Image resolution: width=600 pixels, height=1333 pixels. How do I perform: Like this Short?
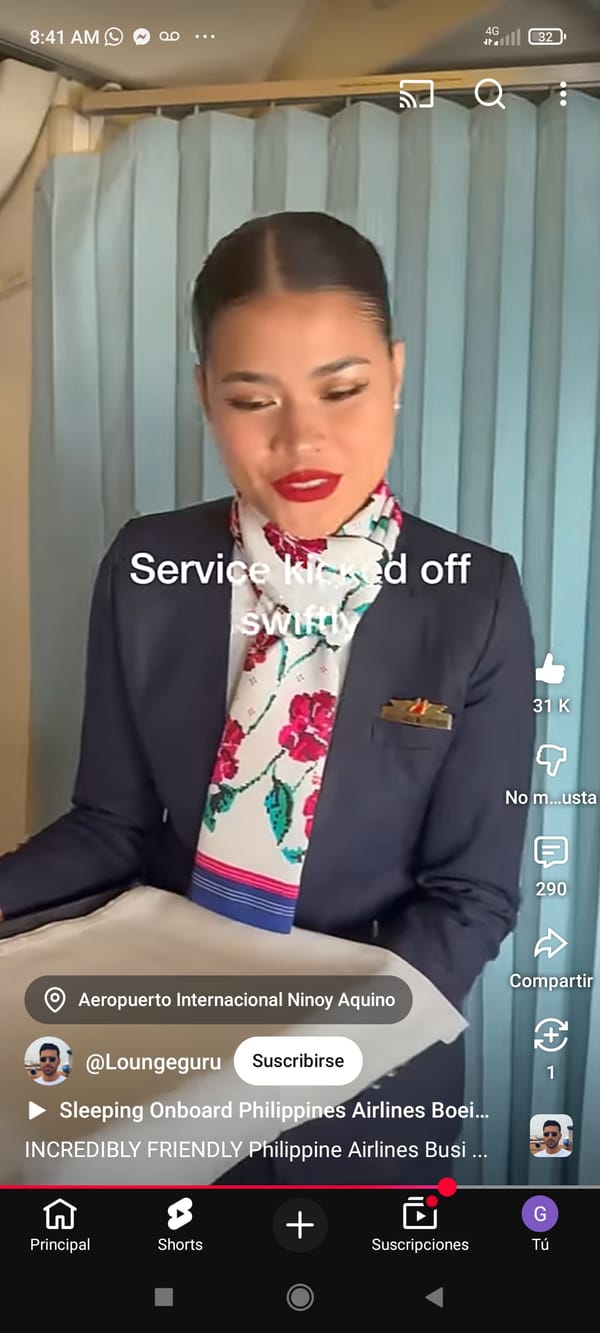[x=550, y=671]
